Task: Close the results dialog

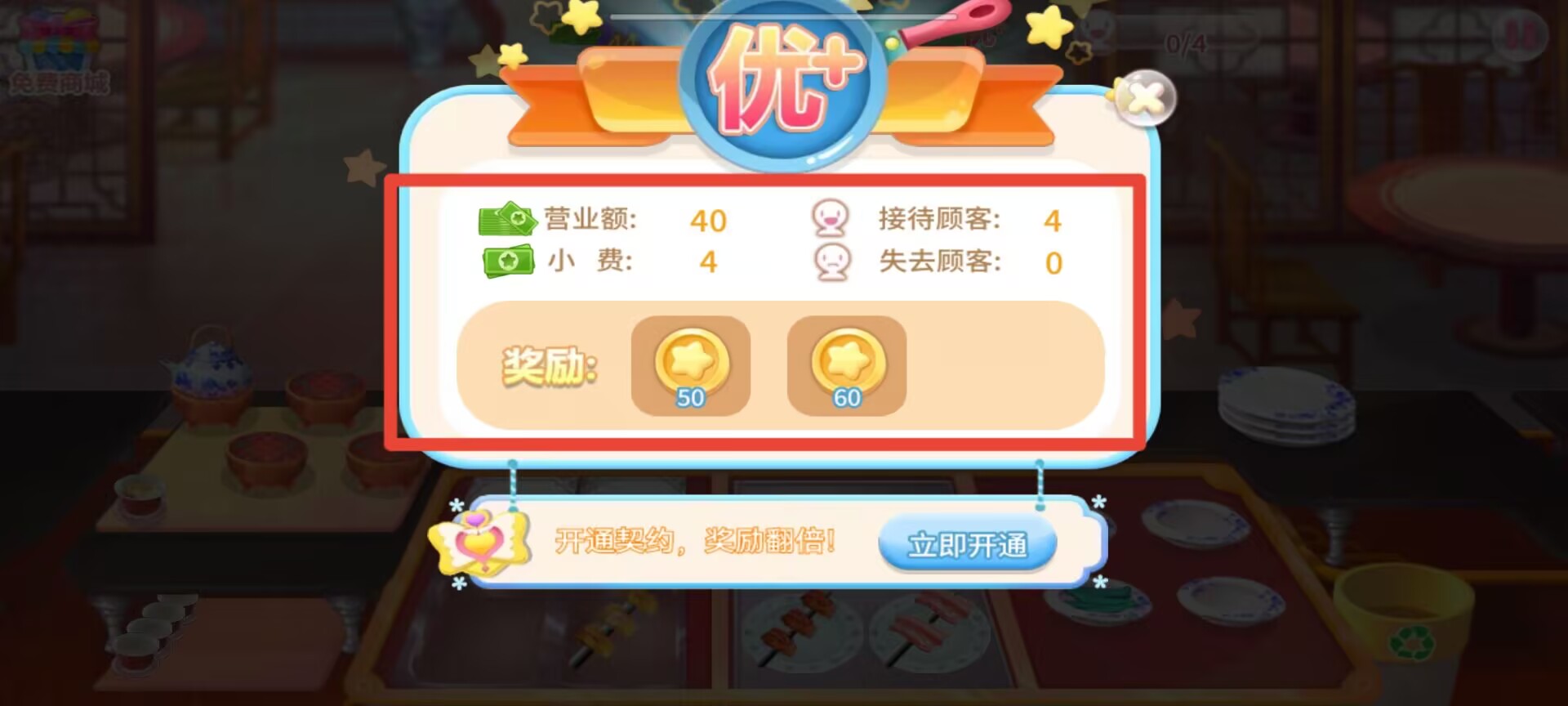Action: (1146, 99)
